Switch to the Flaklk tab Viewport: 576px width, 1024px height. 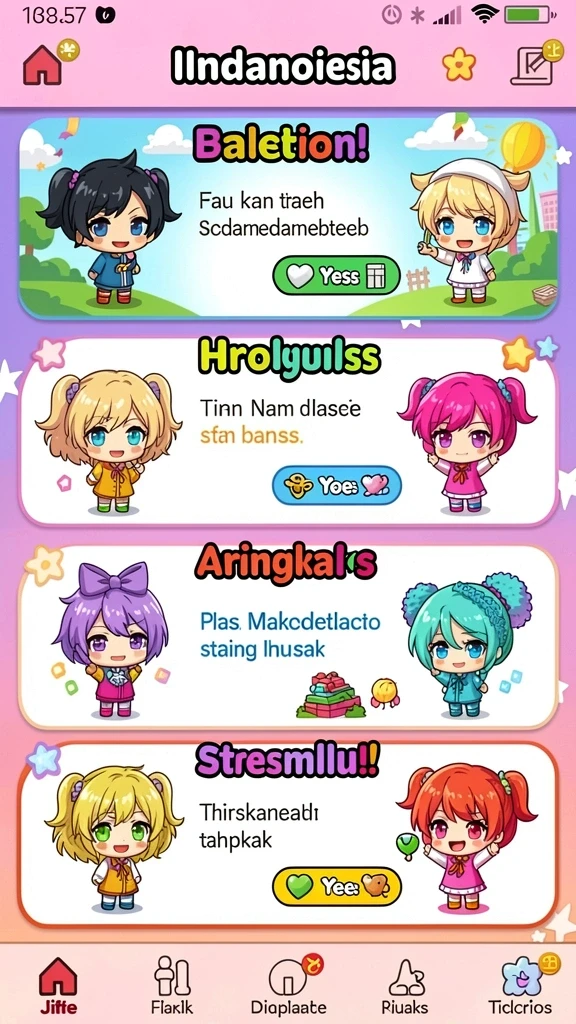click(172, 984)
